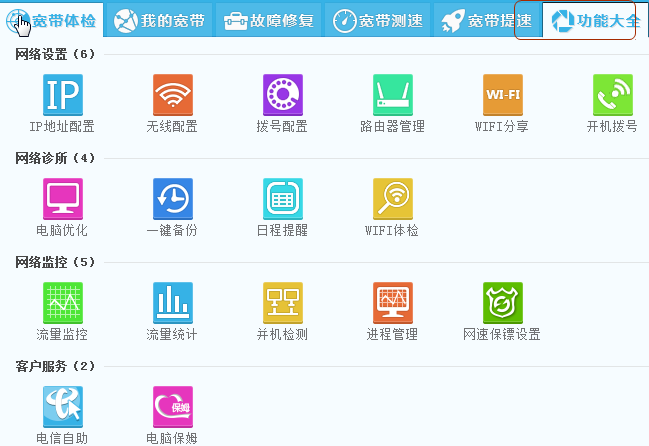
Task: Select the 宽带提速 tab
Action: (485, 20)
